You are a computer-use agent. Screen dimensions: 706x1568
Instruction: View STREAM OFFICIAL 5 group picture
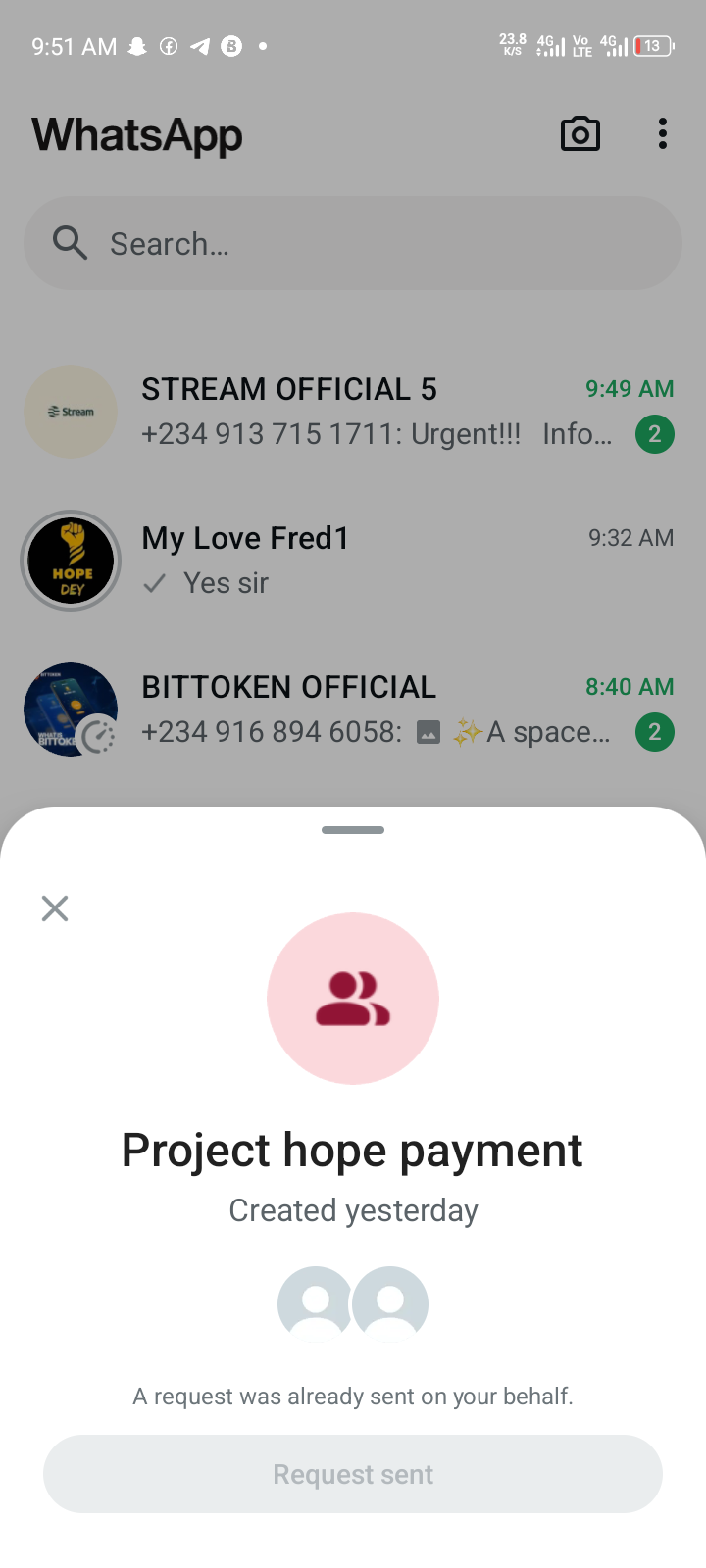pyautogui.click(x=71, y=412)
